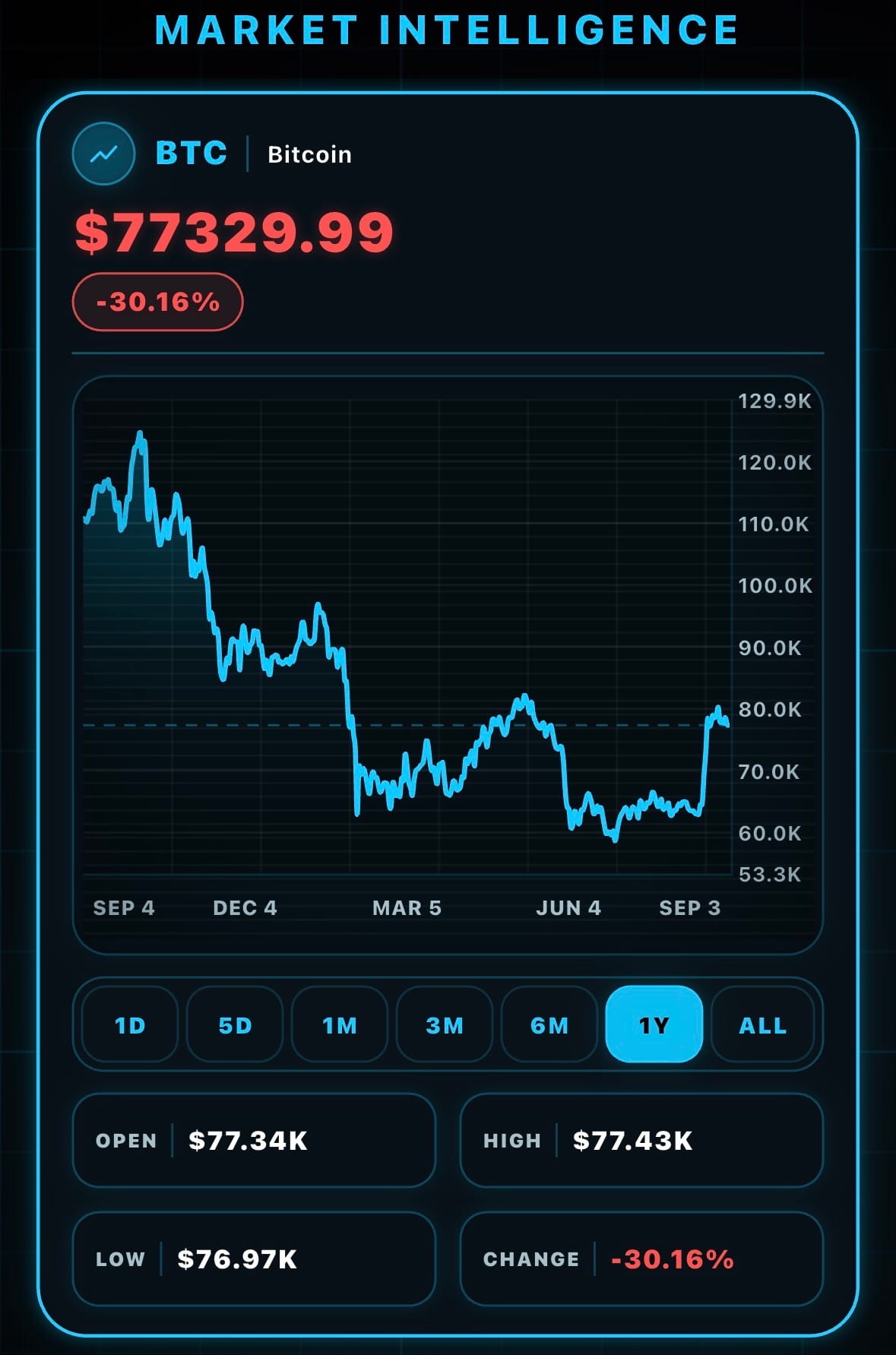This screenshot has width=896, height=1355.
Task: View the 6M chart range
Action: click(x=549, y=1024)
